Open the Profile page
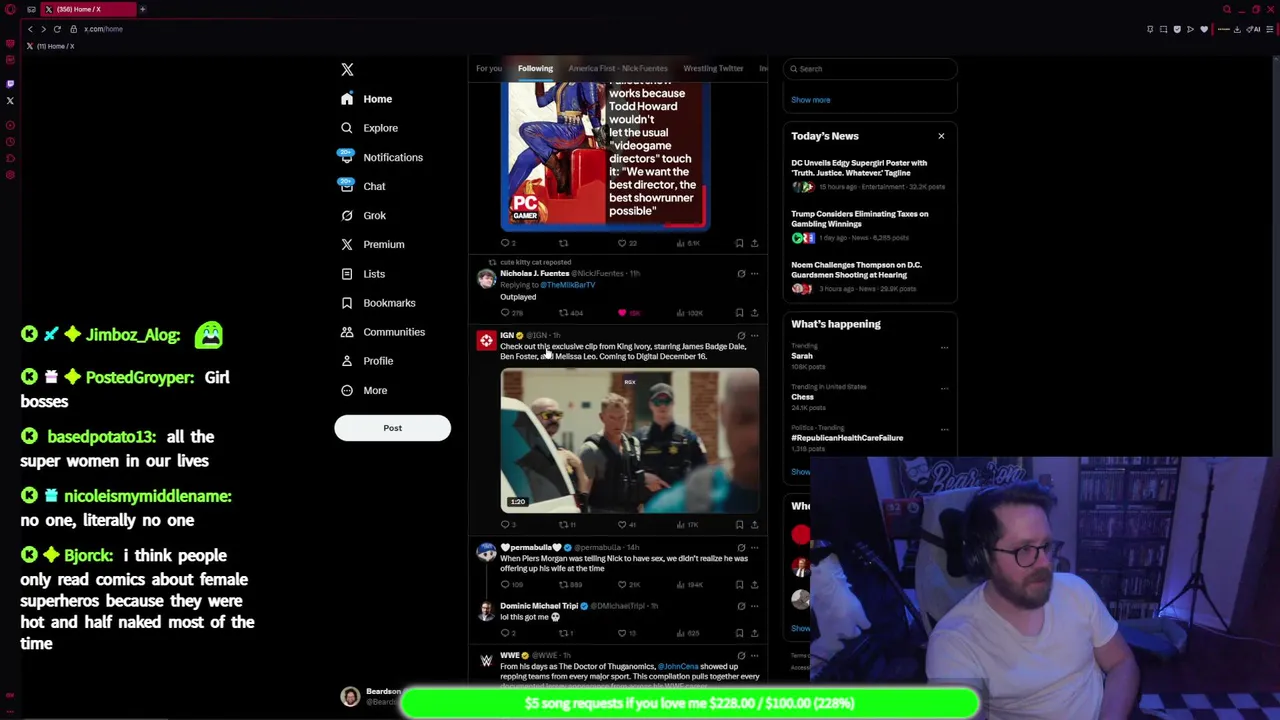Viewport: 1280px width, 720px height. tap(377, 361)
